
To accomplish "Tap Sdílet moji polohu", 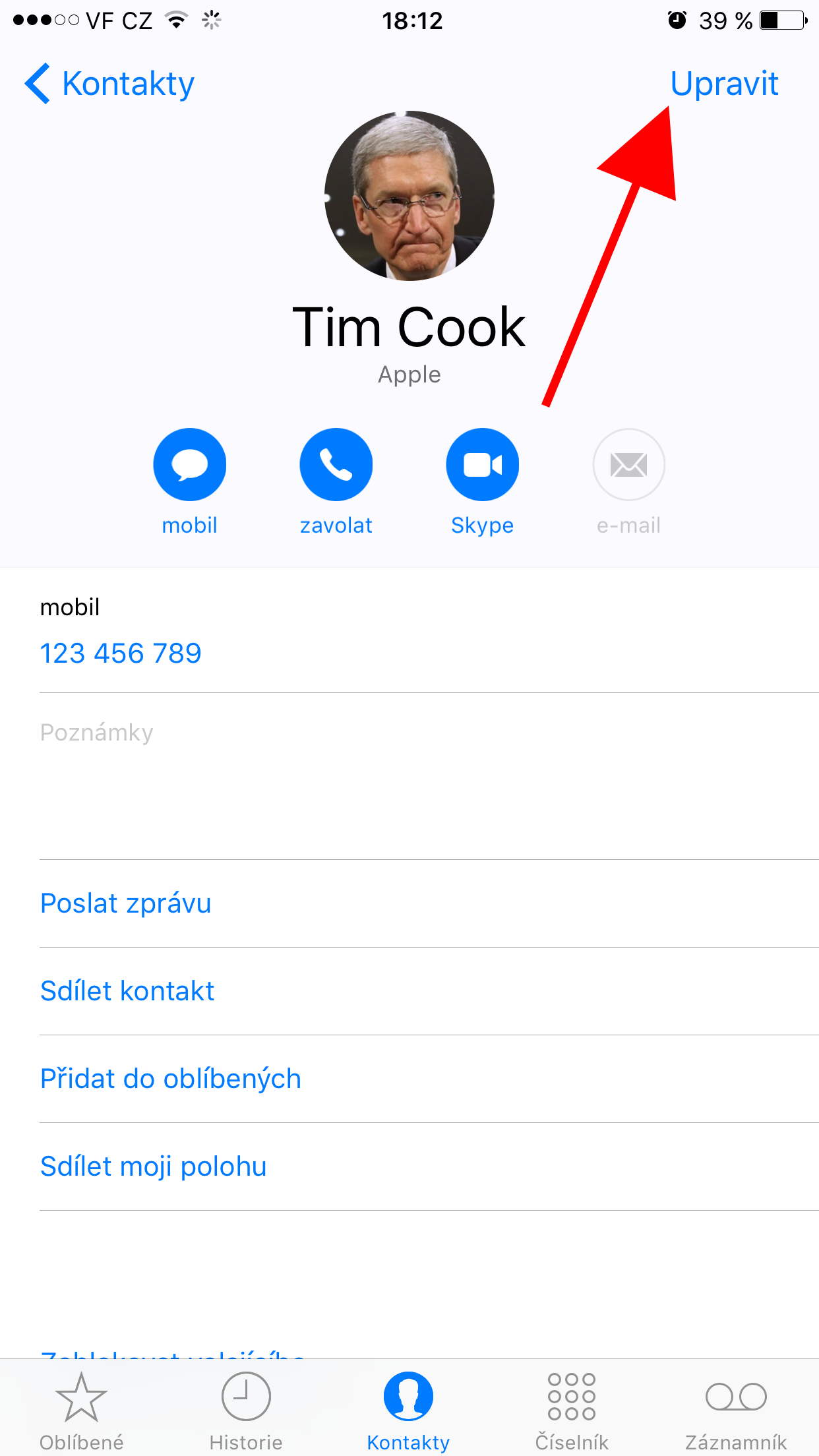I will 153,1167.
